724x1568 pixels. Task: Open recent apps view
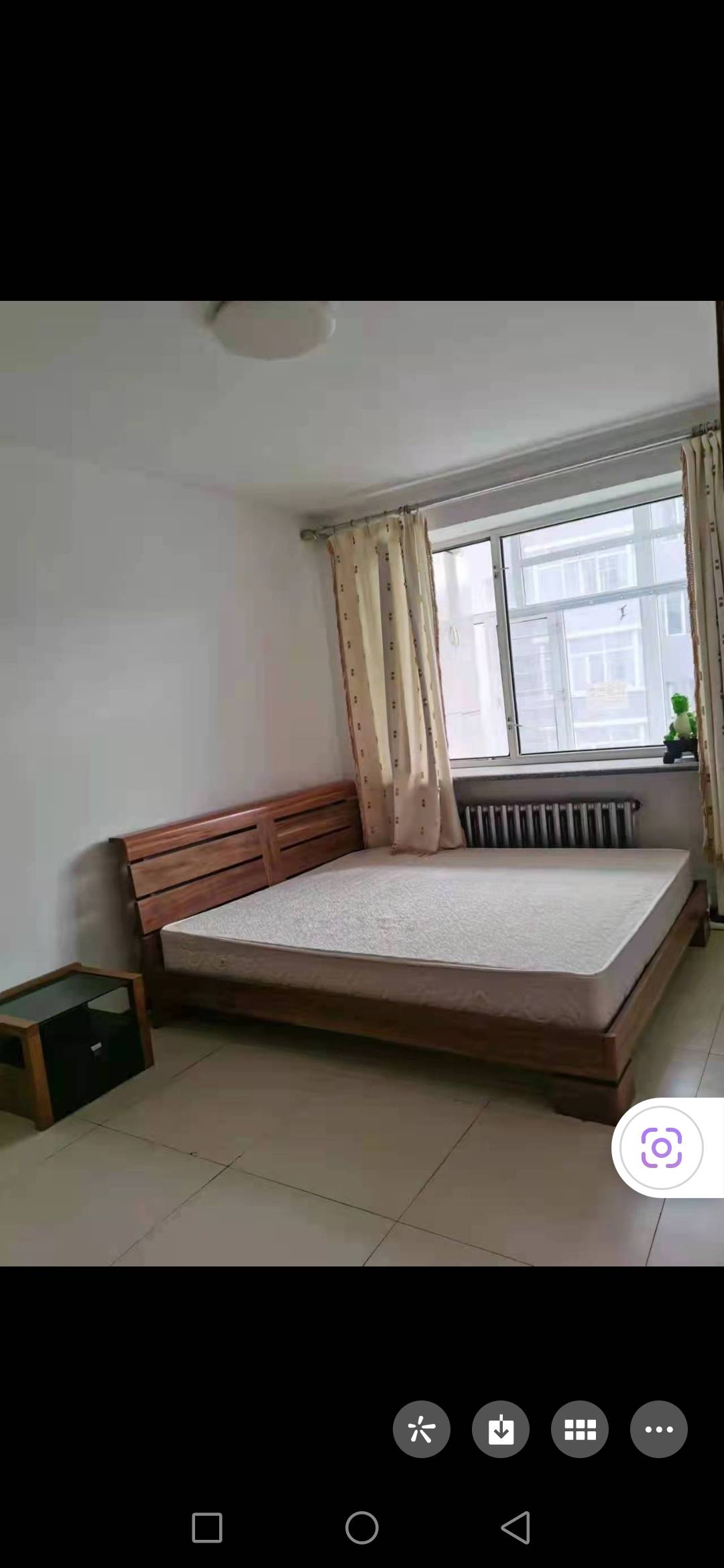click(207, 1528)
